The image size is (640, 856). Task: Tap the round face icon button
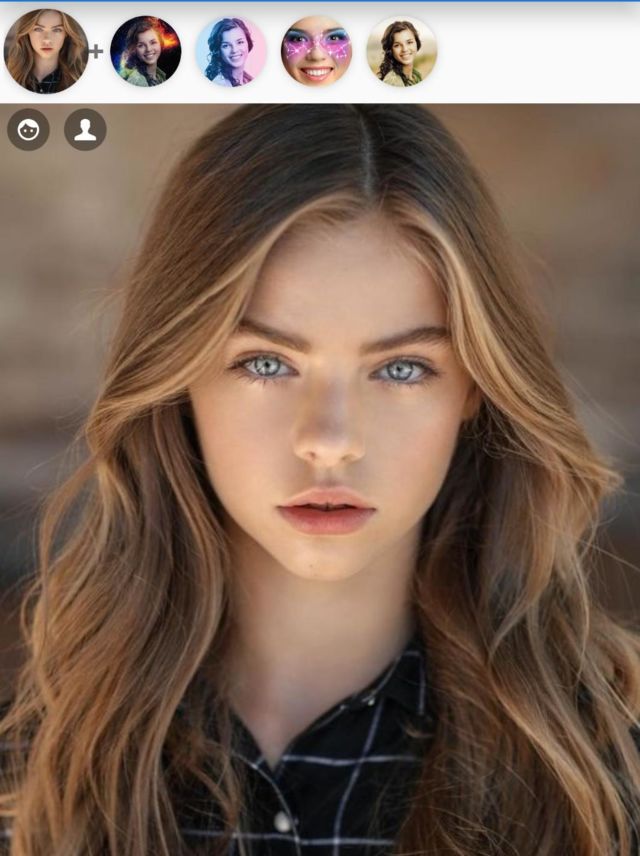click(28, 130)
